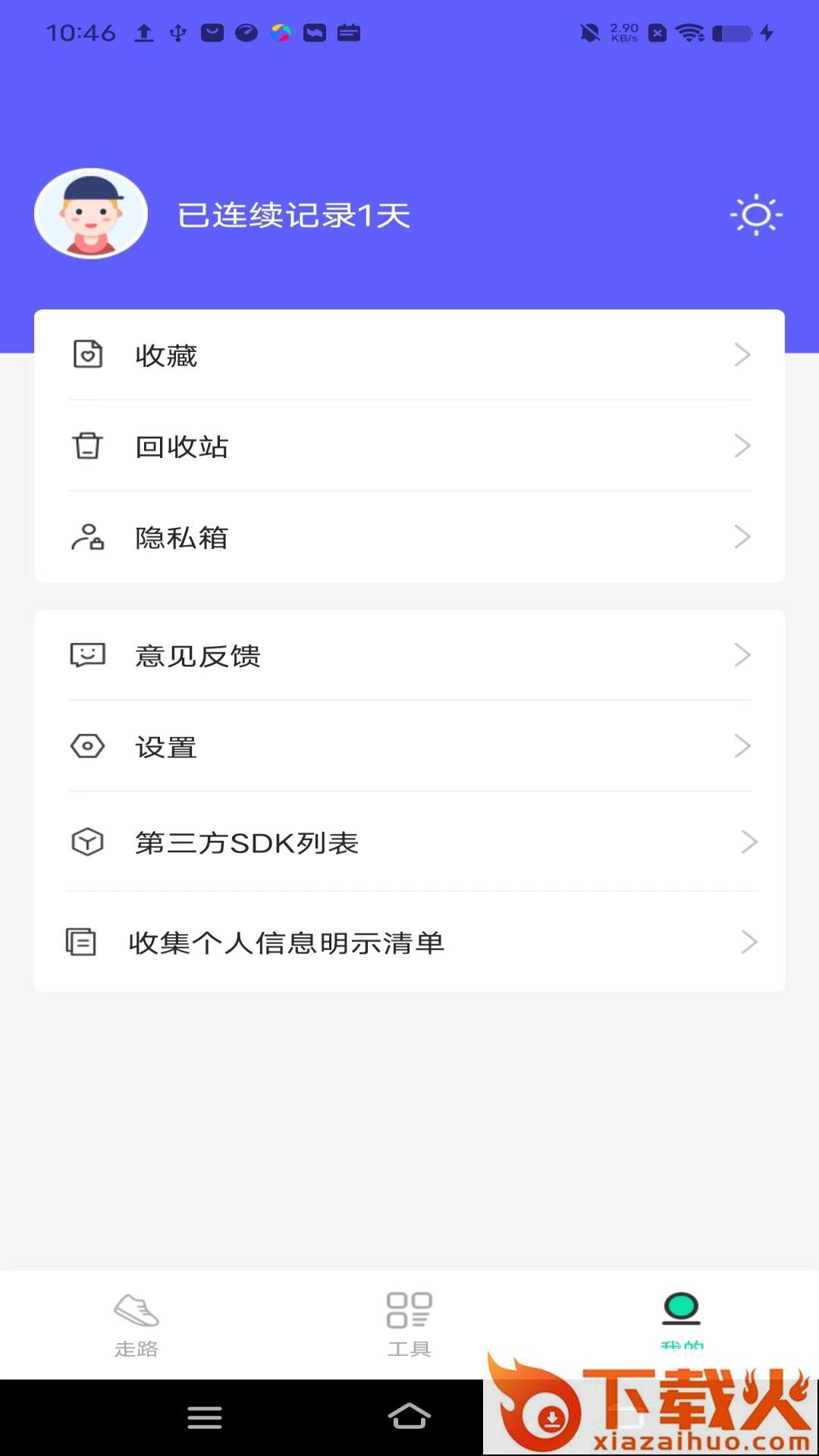Toggle the sun brightness theme icon

(756, 215)
